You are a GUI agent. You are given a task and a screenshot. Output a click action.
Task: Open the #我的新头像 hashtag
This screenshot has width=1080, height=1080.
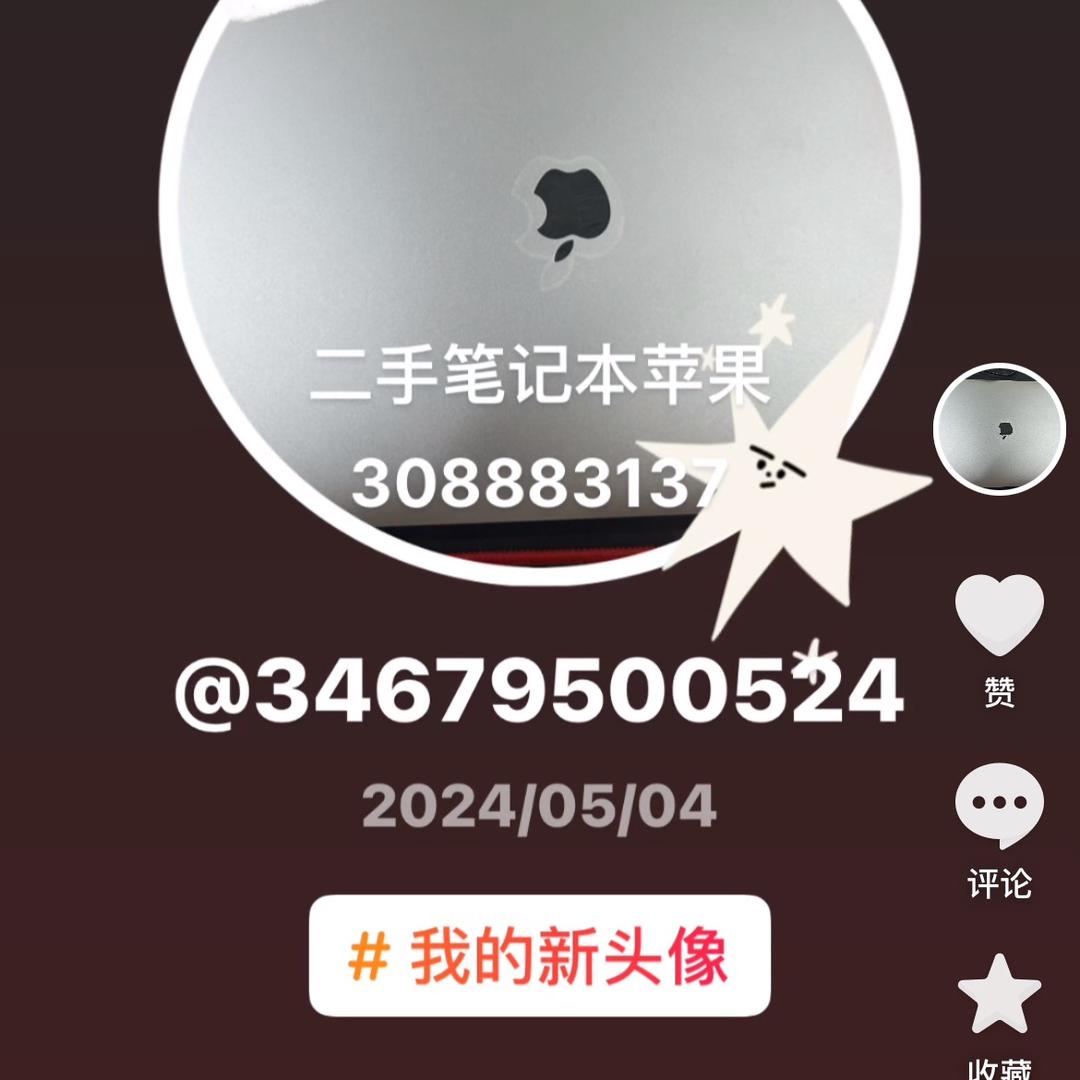coord(539,956)
